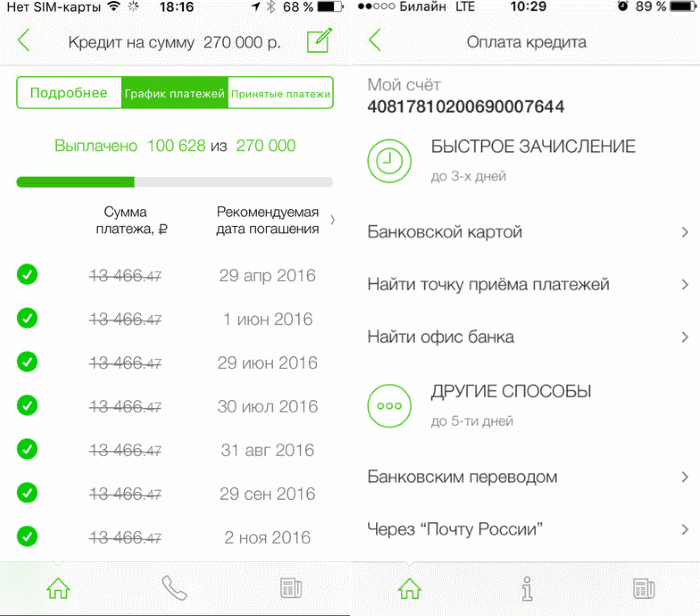The height and width of the screenshot is (616, 700).
Task: Open the edit icon next to the credit title
Action: pos(319,42)
